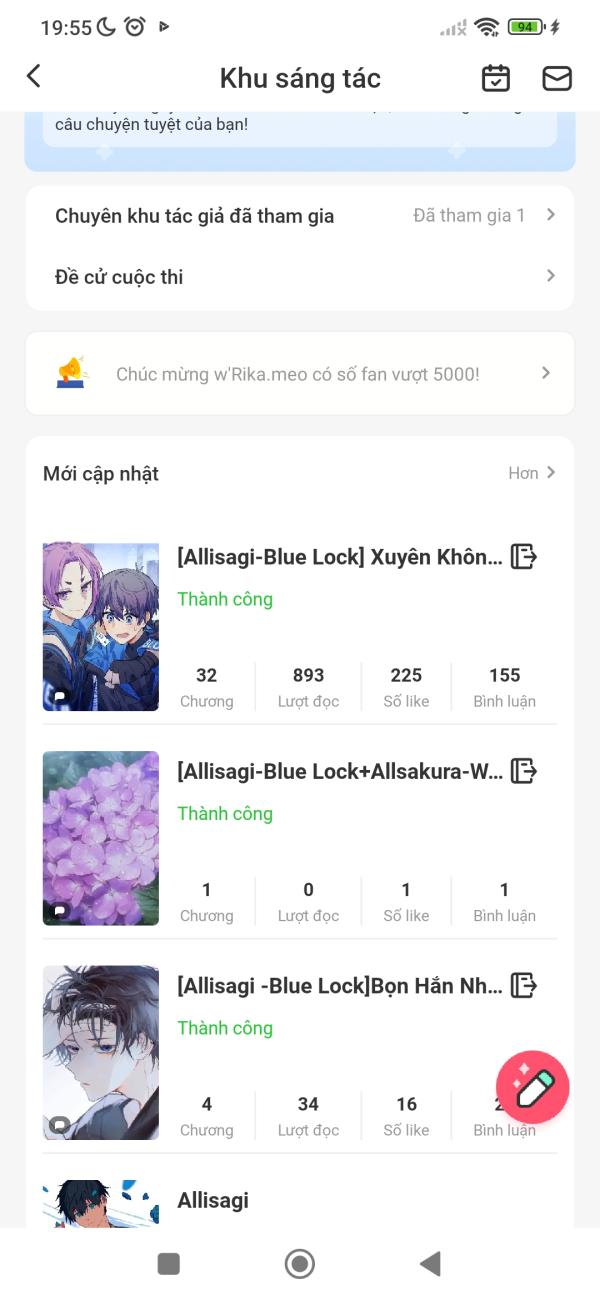Open the Allisagi-Blue Lock+Allsakura story
The height and width of the screenshot is (1300, 600).
(x=340, y=771)
